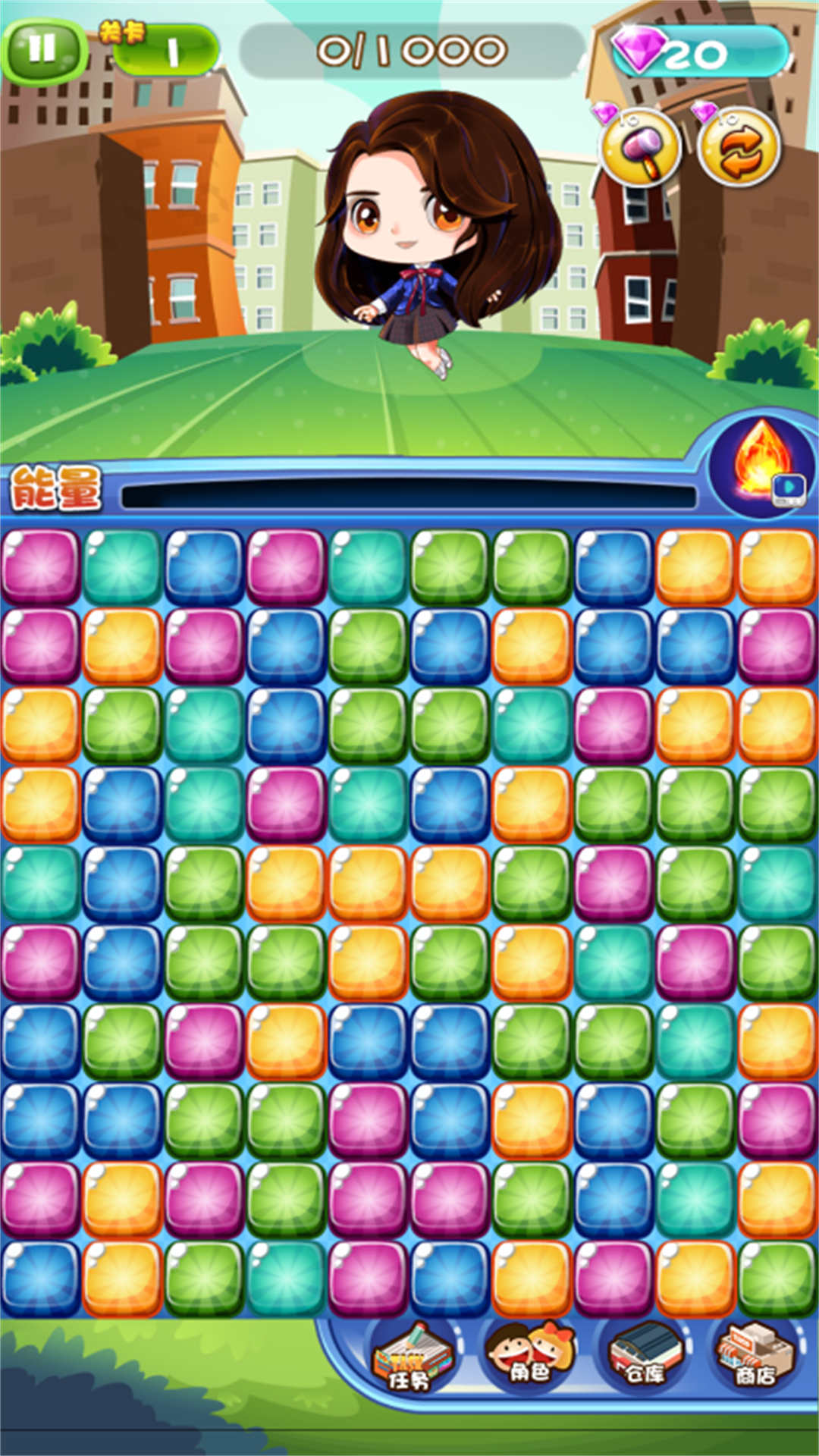
Task: Tap the diamond gem counter
Action: 699,52
